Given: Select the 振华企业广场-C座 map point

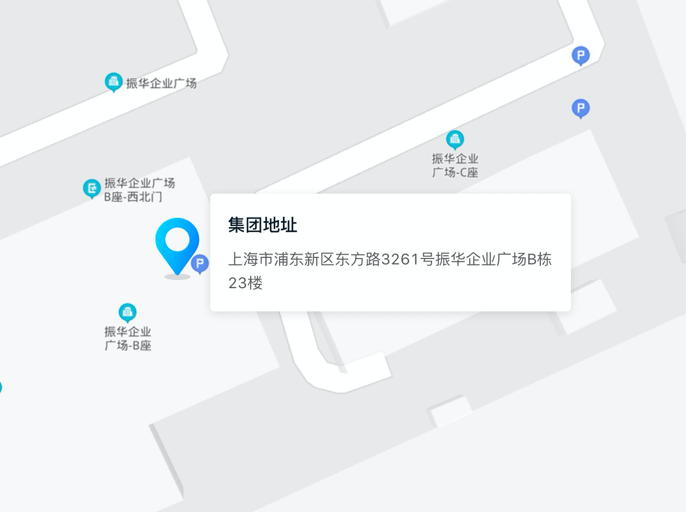Looking at the screenshot, I should pos(455,140).
